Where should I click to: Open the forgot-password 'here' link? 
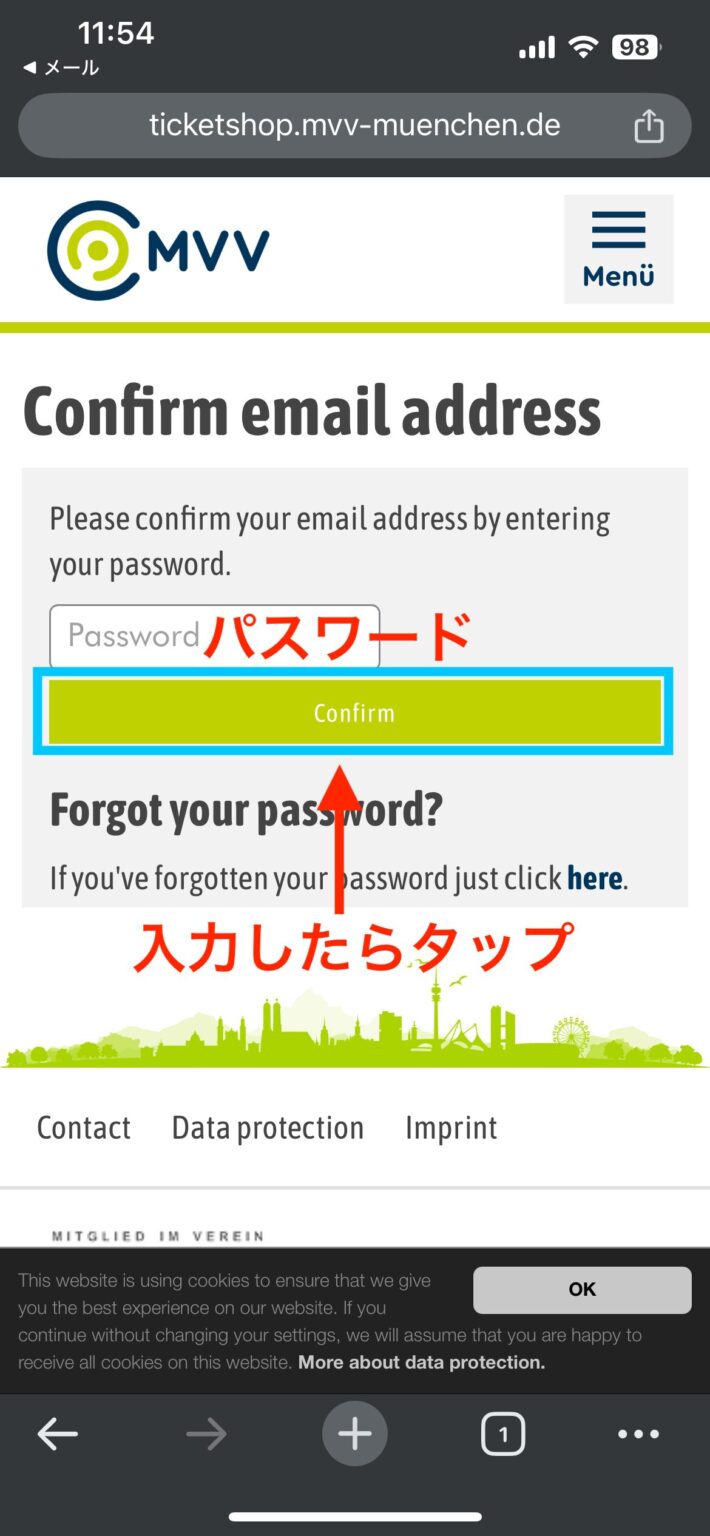coord(594,879)
